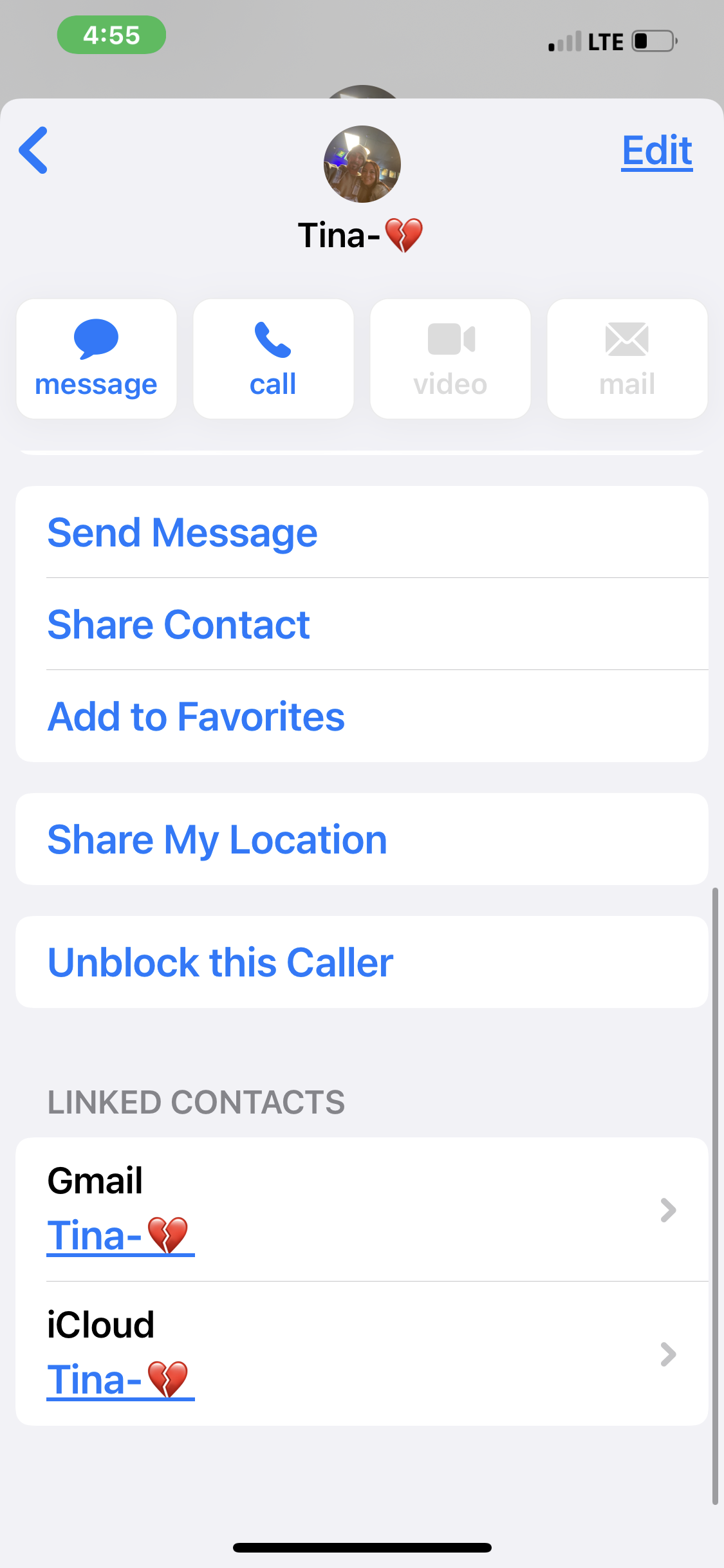Tap Edit to modify the contact
The width and height of the screenshot is (724, 1568).
pos(656,151)
